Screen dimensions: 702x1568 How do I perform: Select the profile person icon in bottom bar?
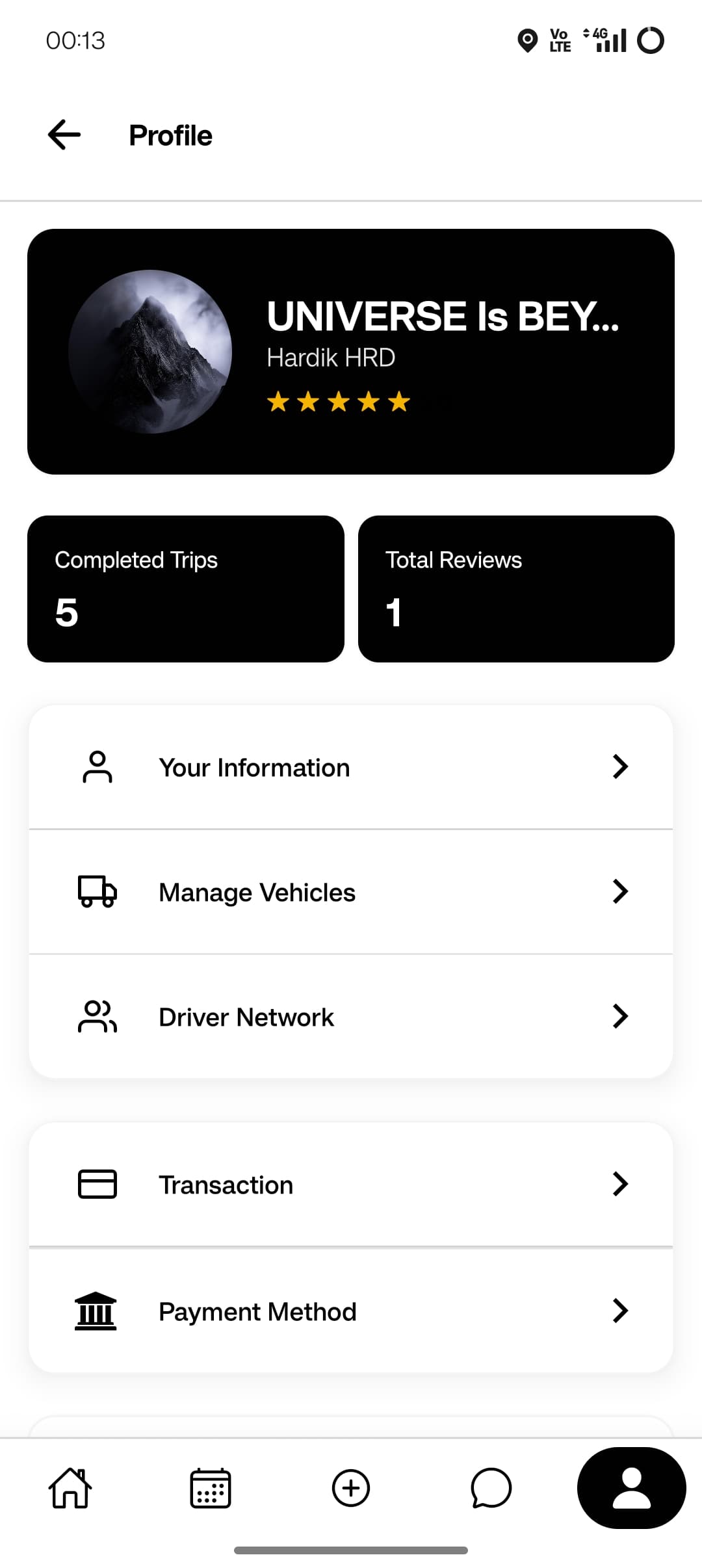coord(630,1489)
